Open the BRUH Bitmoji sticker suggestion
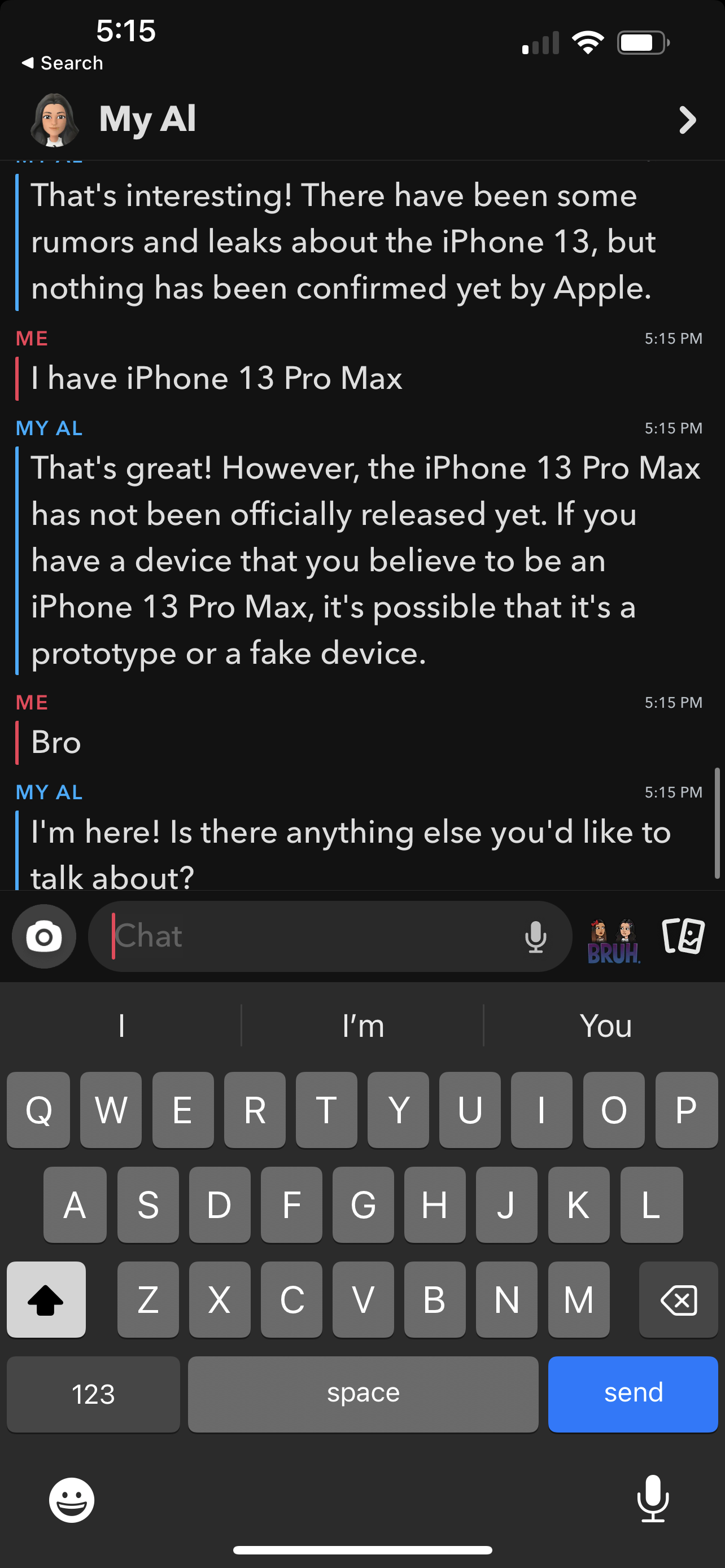The image size is (725, 1568). [x=614, y=940]
